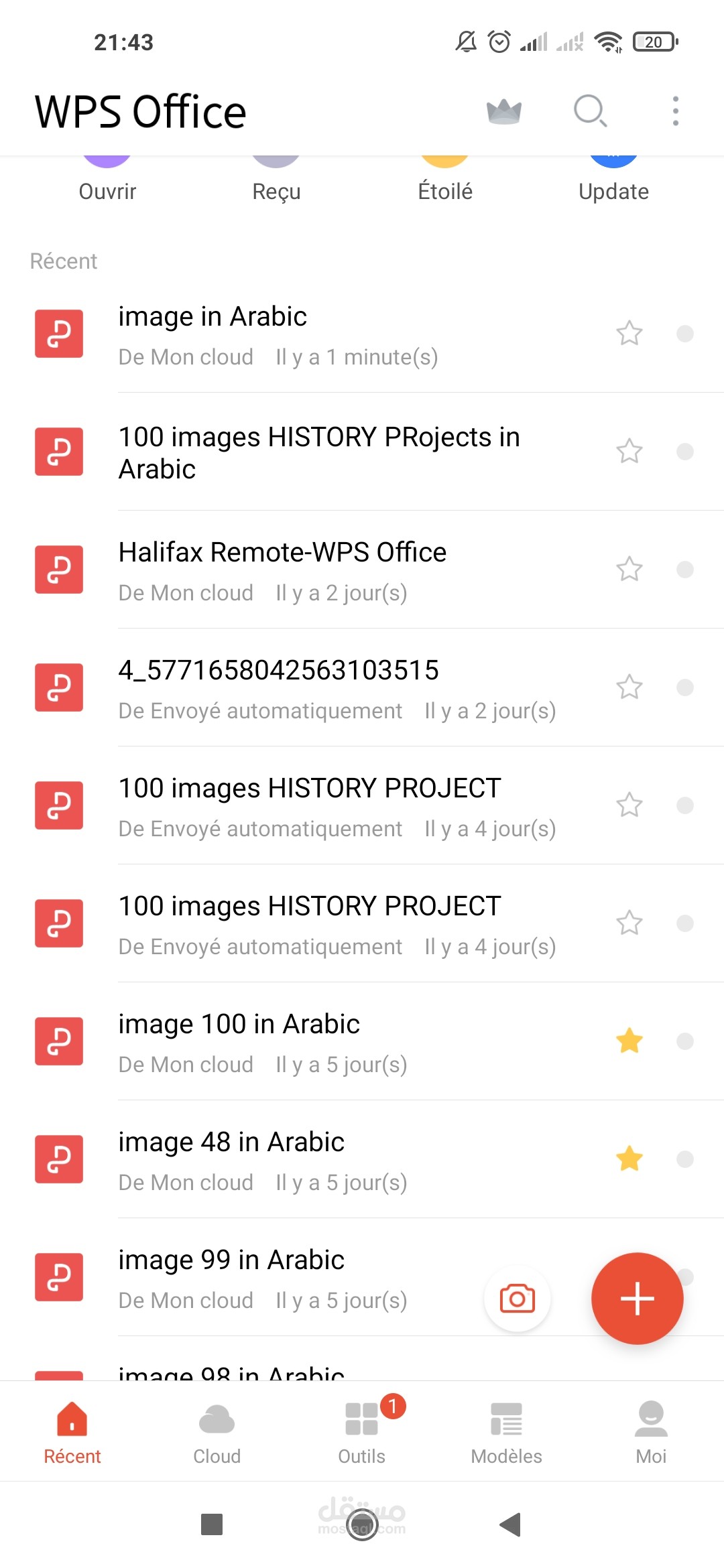Viewport: 724px width, 1568px height.
Task: Tap the system back button
Action: (x=511, y=1524)
